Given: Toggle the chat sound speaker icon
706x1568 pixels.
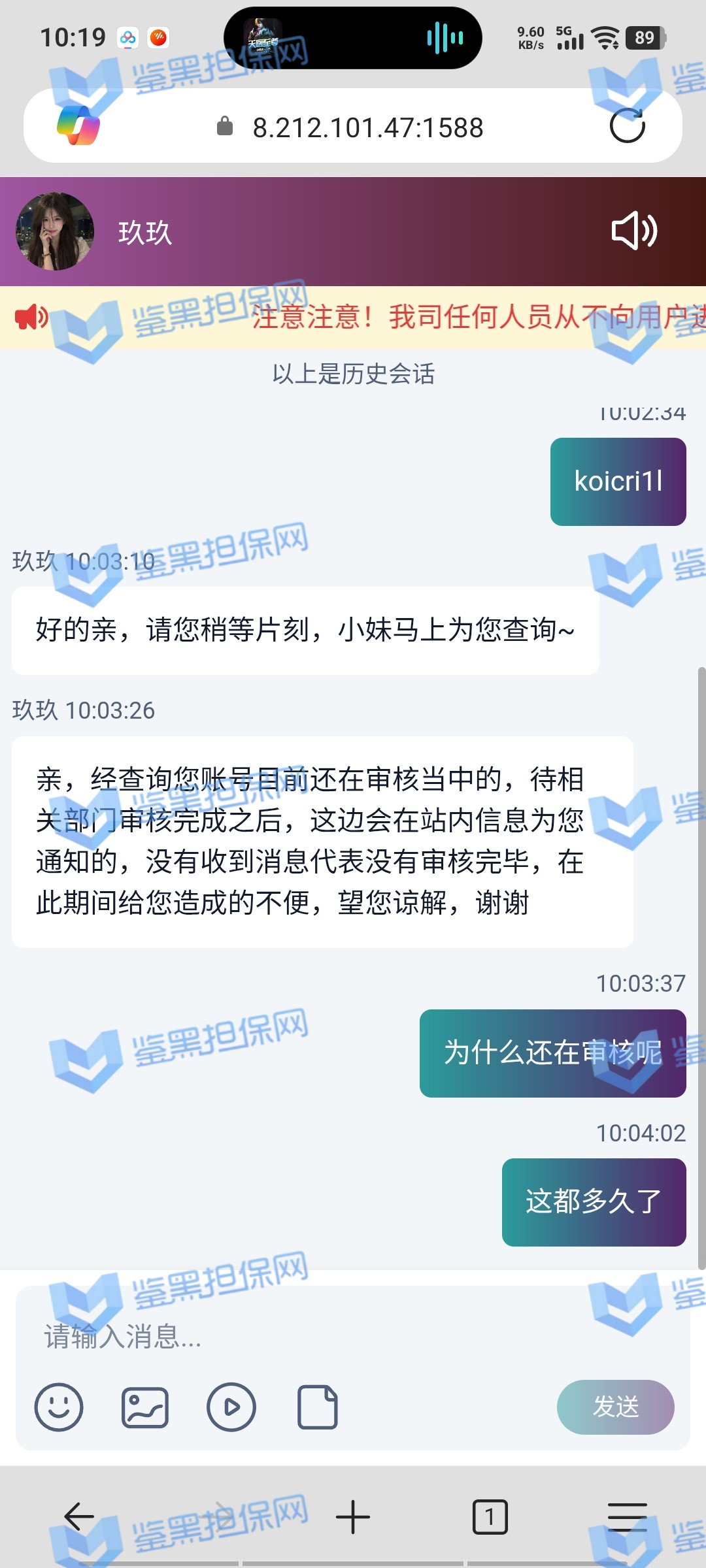Looking at the screenshot, I should pos(633,231).
